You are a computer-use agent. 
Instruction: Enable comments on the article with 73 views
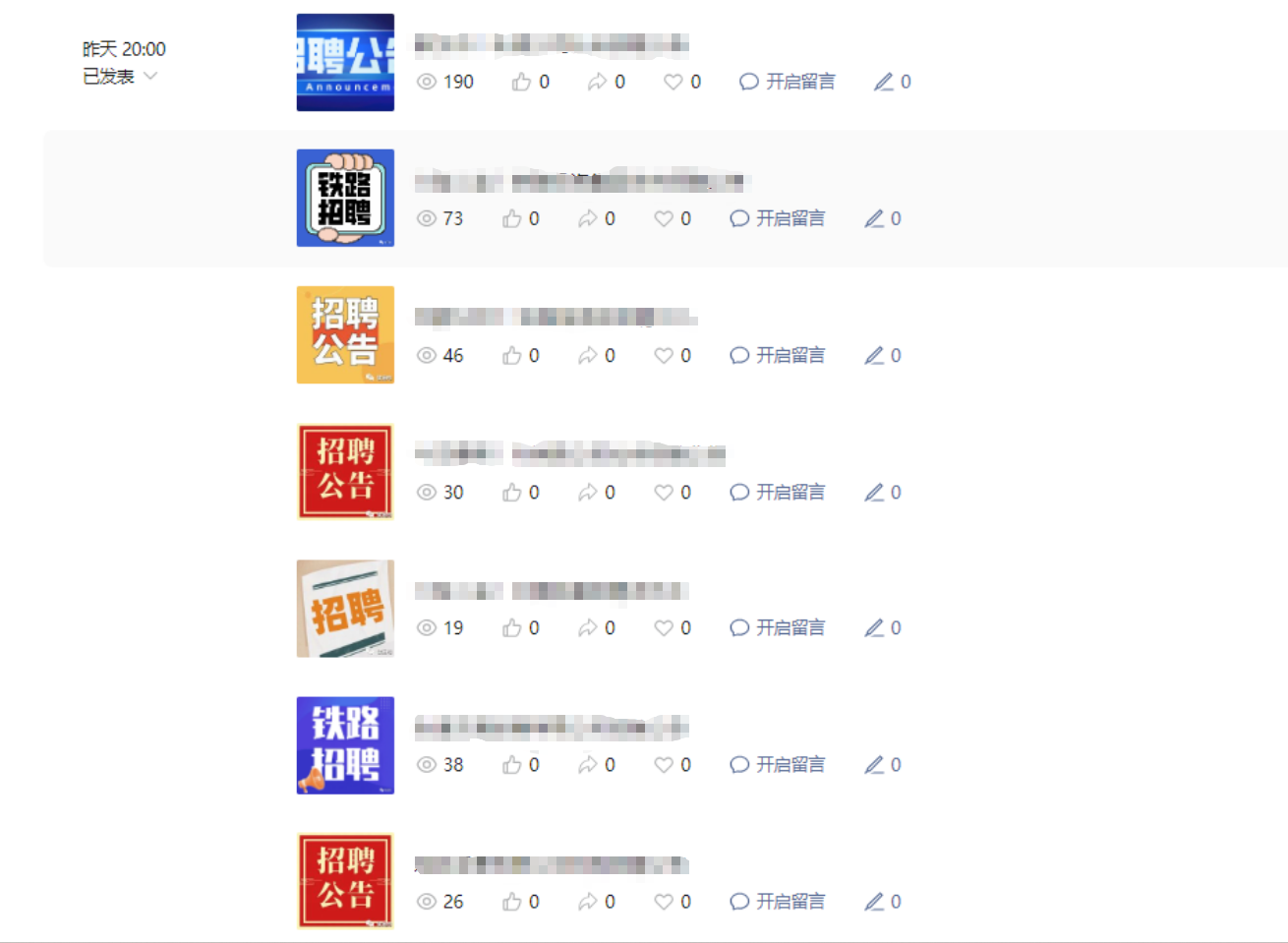click(x=778, y=218)
